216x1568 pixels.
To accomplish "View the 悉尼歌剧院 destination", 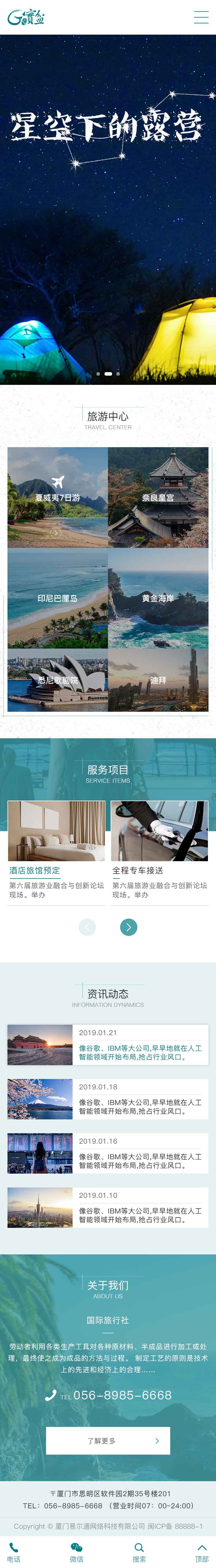I will pos(57,680).
